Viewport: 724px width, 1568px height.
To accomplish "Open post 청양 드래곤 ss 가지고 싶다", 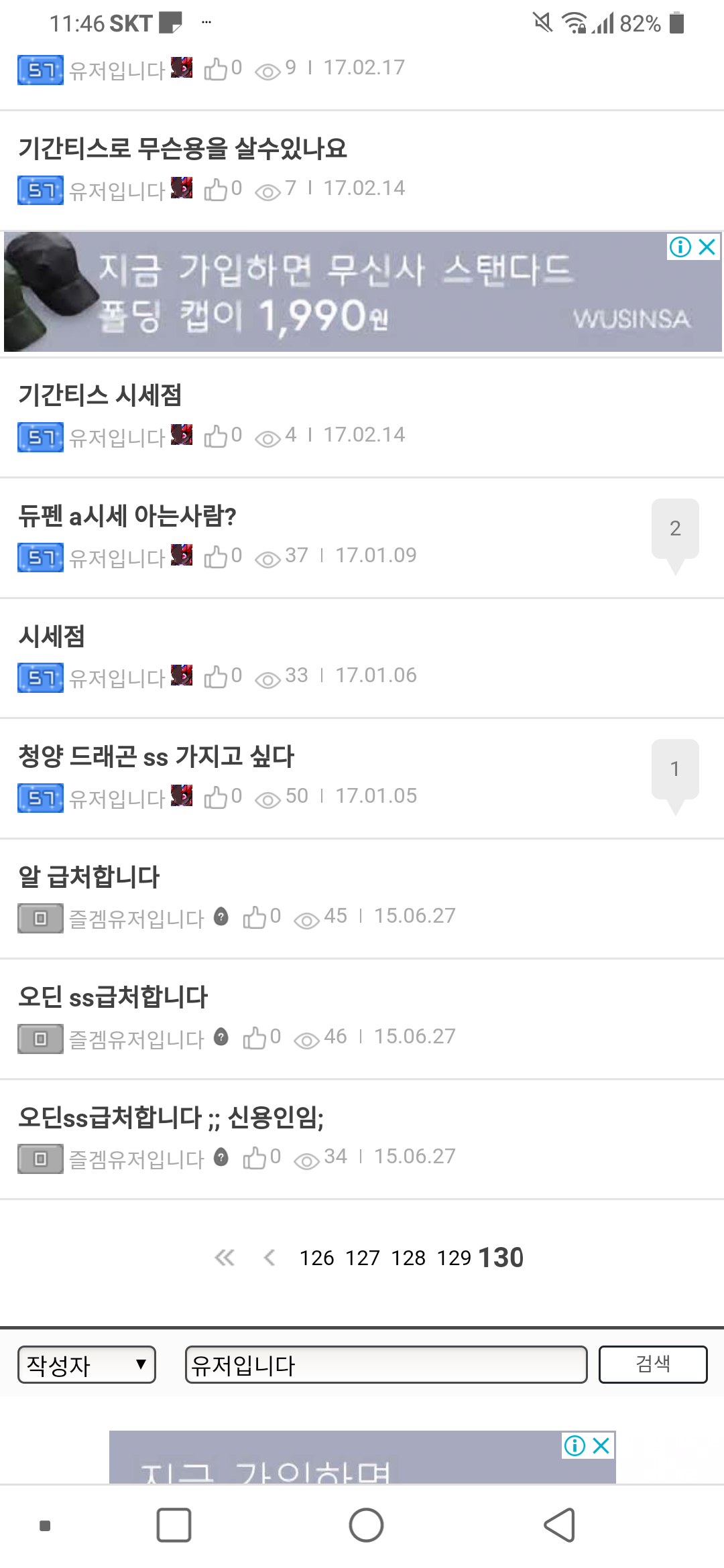I will 156,756.
